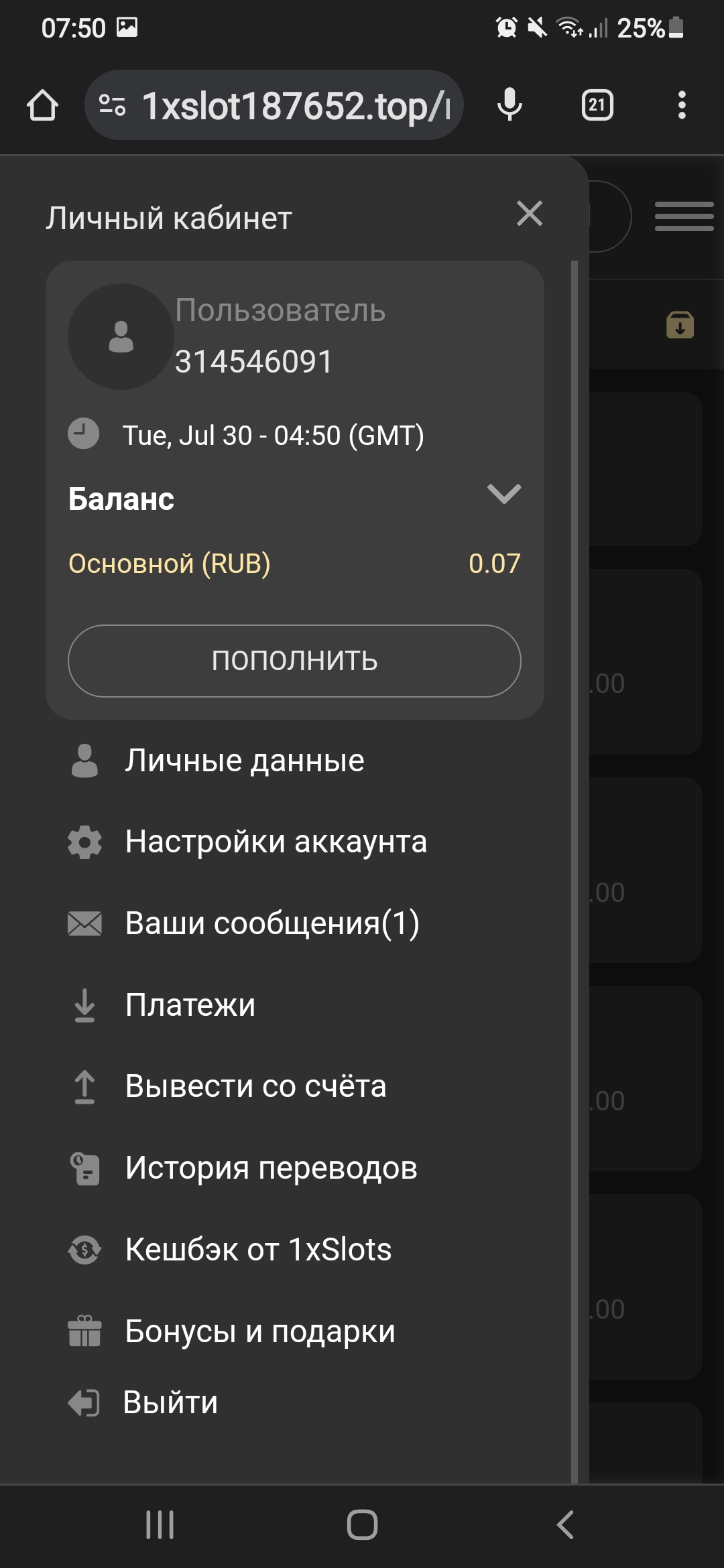The height and width of the screenshot is (1568, 724).
Task: Open the browser tab switcher
Action: click(597, 105)
